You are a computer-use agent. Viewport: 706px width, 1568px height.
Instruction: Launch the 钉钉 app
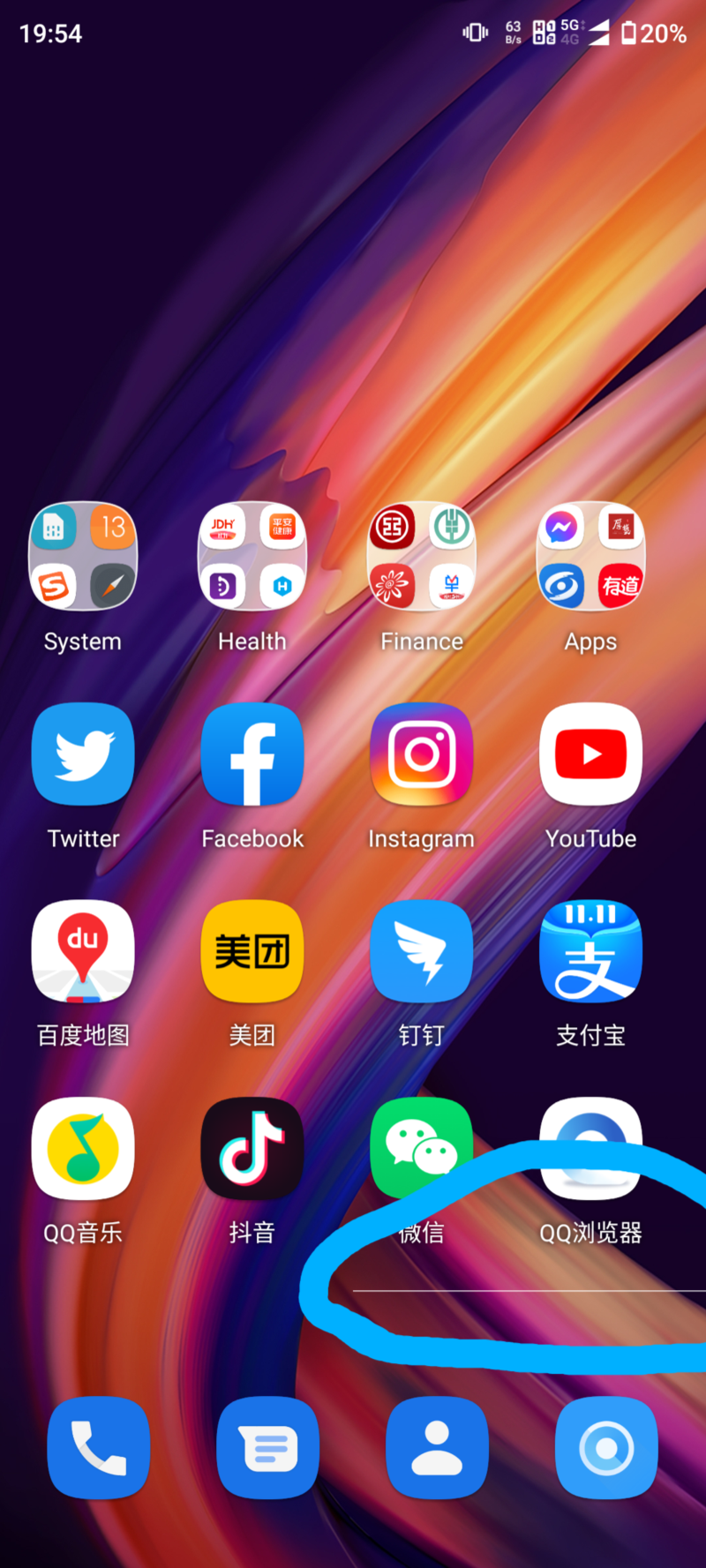[x=422, y=952]
